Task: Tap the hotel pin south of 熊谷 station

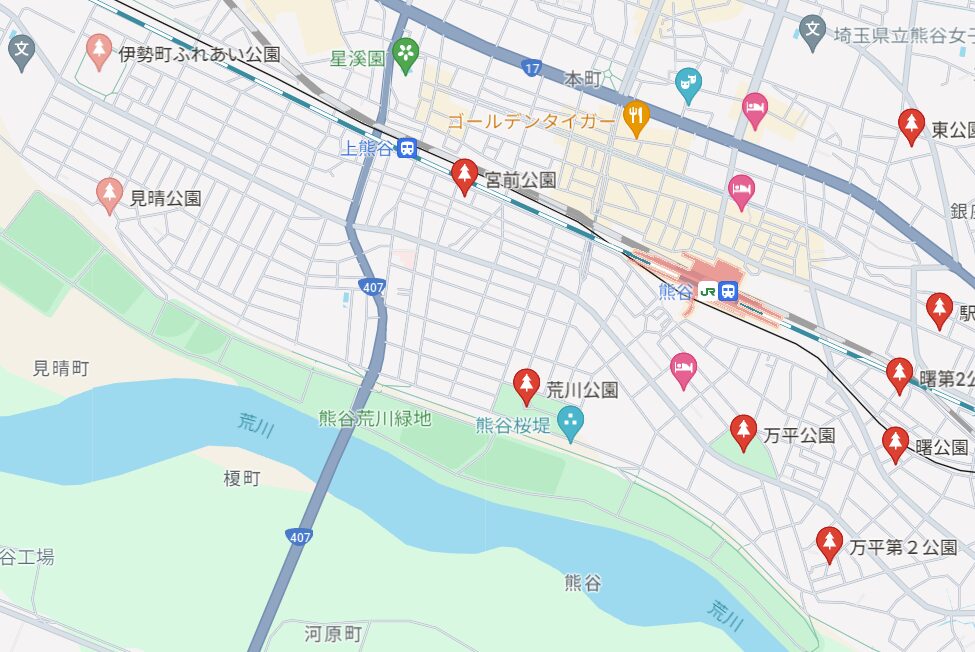Action: [683, 370]
